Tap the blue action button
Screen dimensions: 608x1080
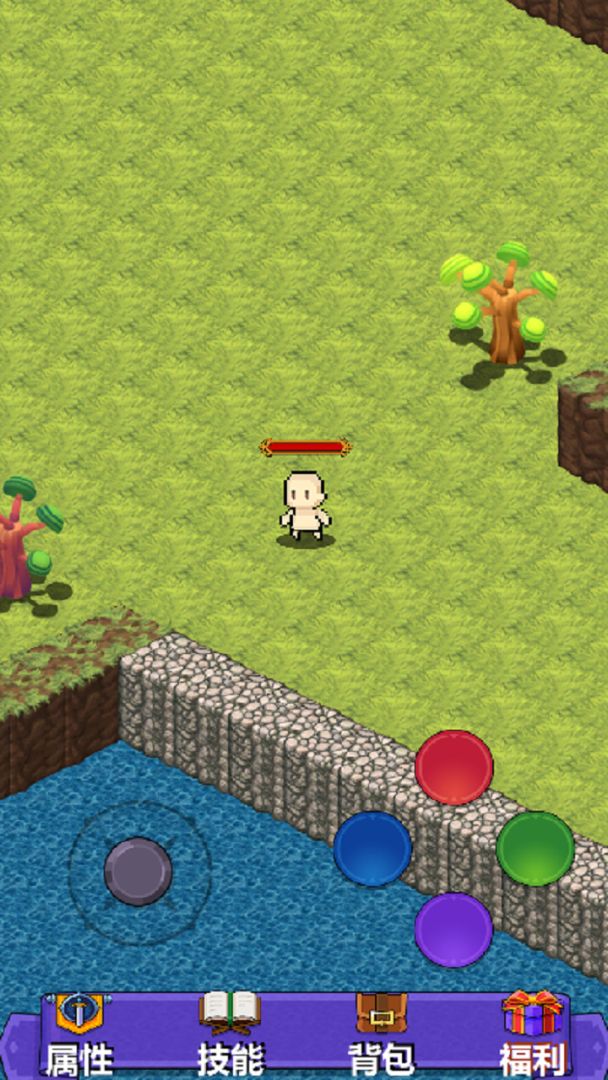[x=372, y=848]
